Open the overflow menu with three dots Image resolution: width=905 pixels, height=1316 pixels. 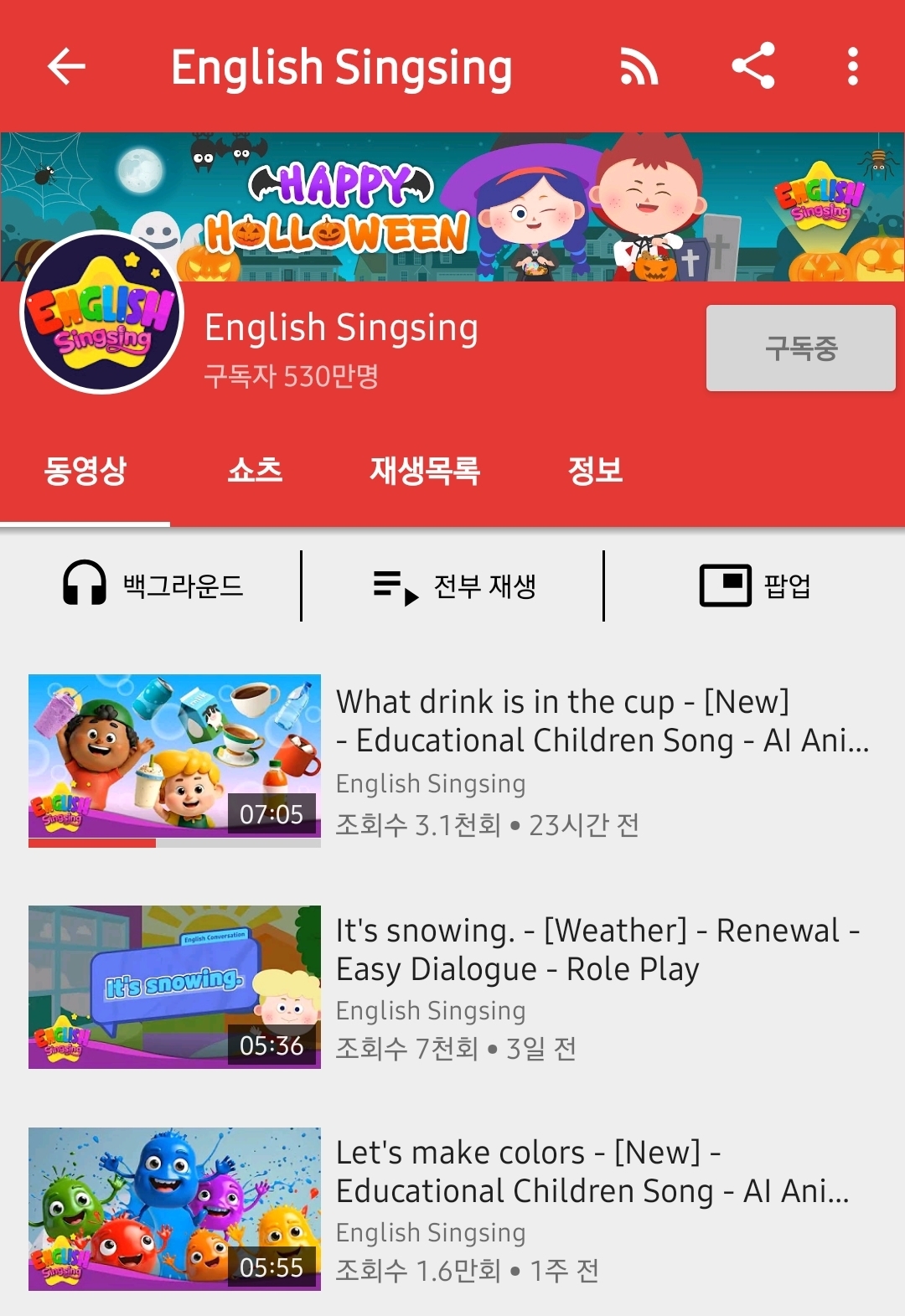[853, 67]
